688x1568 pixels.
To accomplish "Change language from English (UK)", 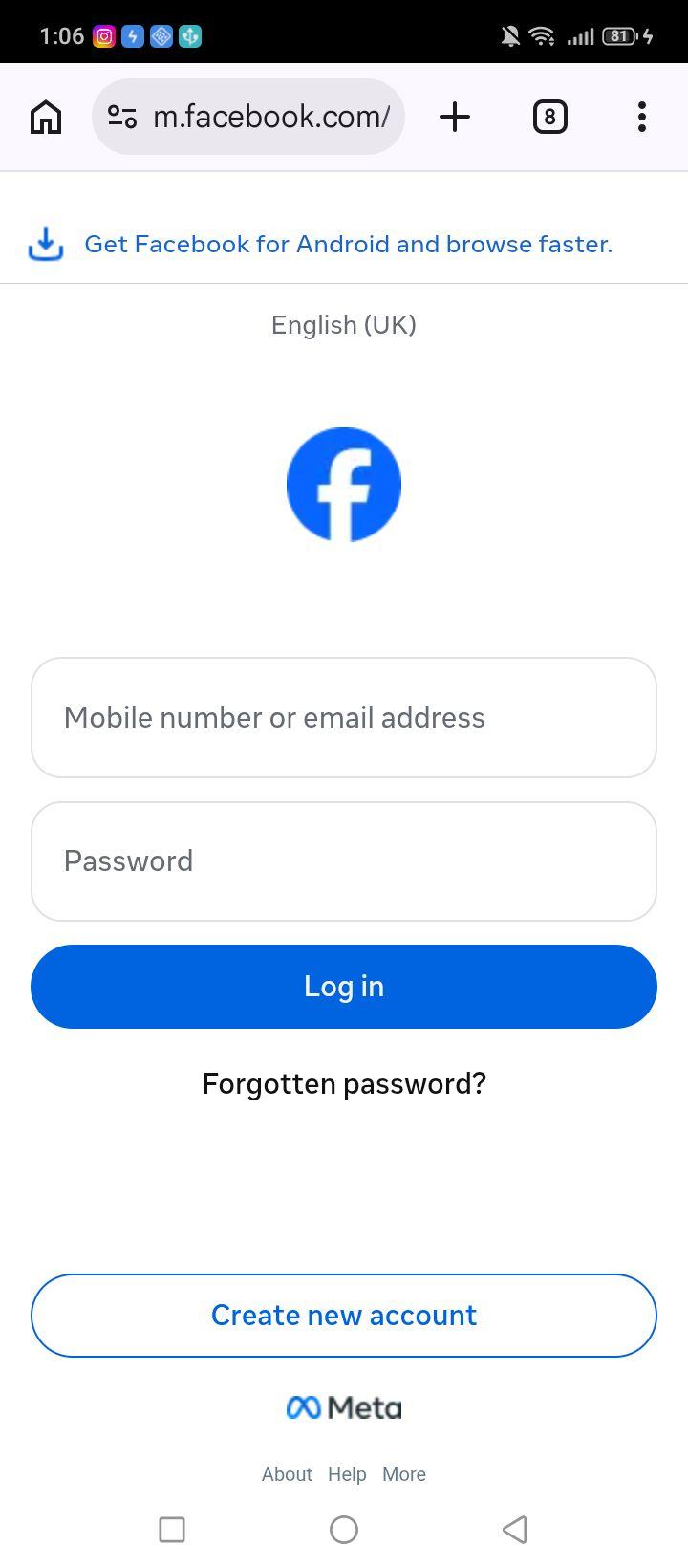I will [x=344, y=325].
